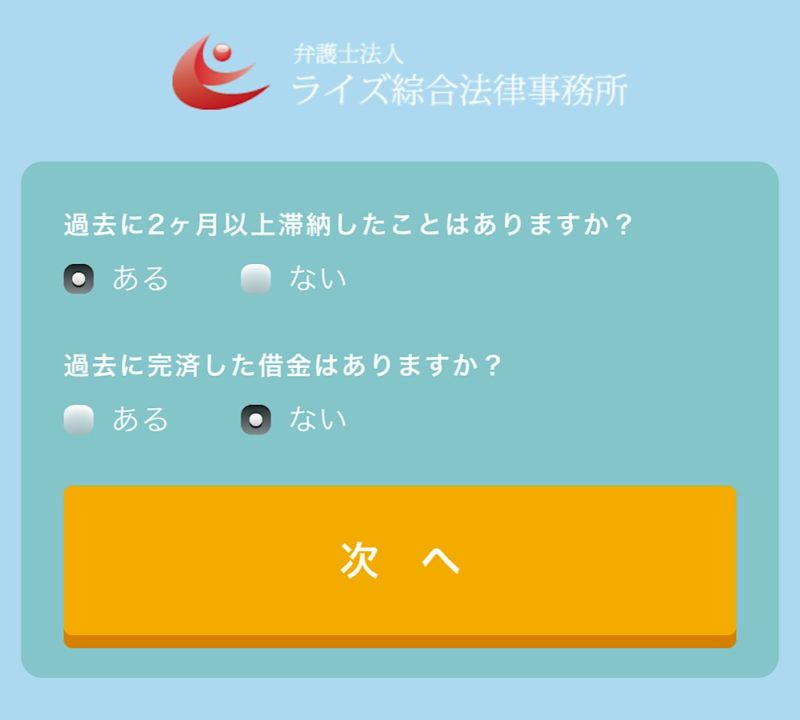Image resolution: width=800 pixels, height=720 pixels.
Task: Select ある for the 2ヶ月以上滞納 question
Action: (x=79, y=279)
